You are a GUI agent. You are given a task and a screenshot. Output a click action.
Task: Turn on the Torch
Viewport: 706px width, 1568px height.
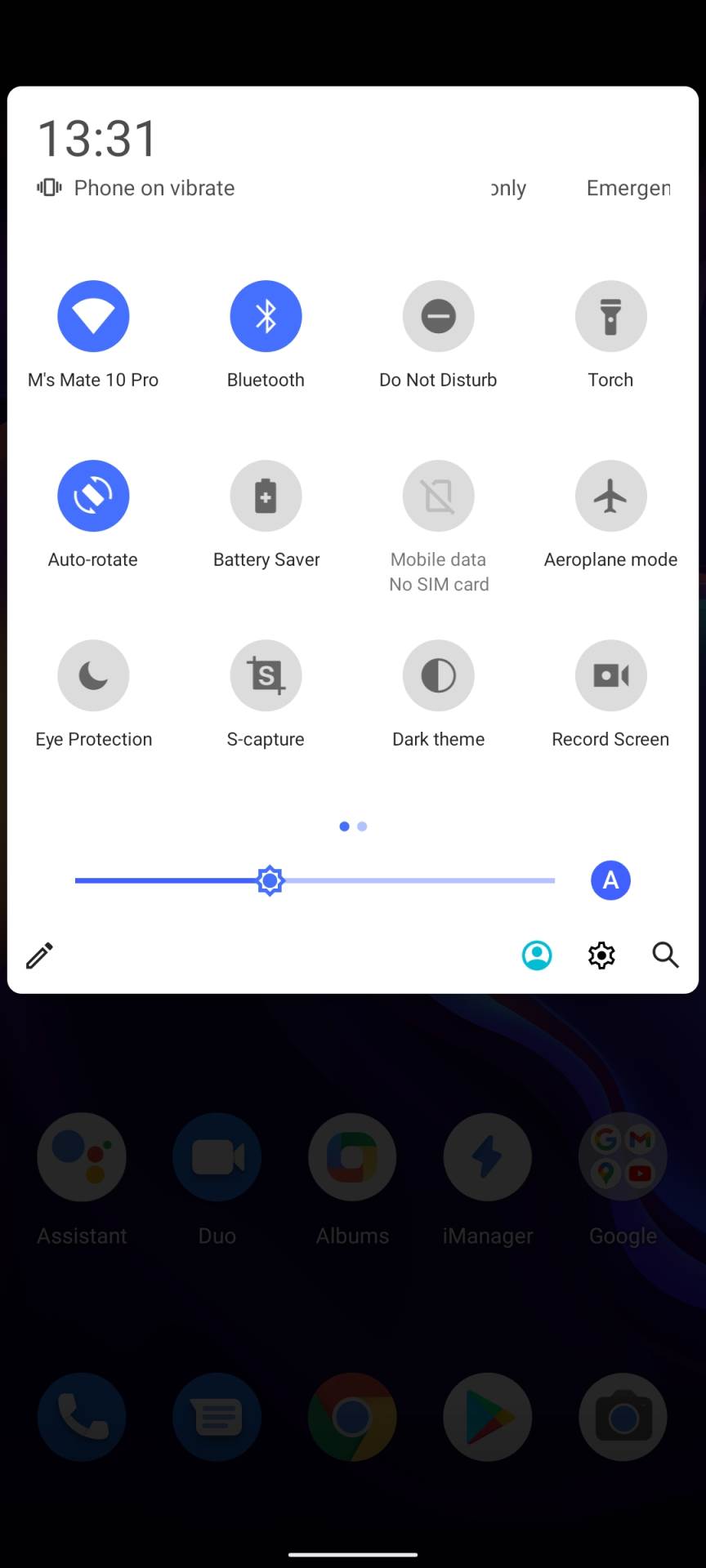pos(610,316)
